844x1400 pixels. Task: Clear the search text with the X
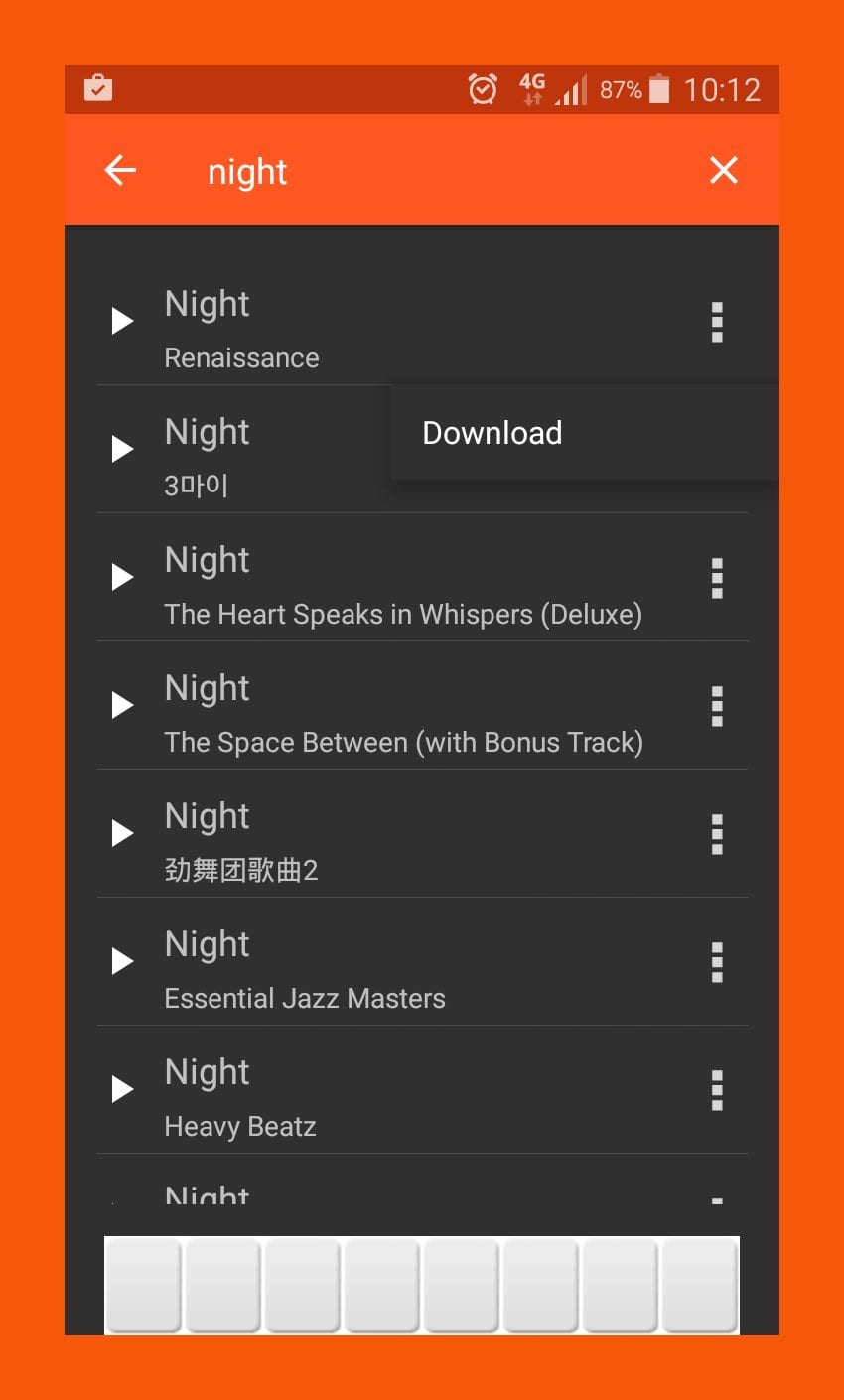point(724,170)
